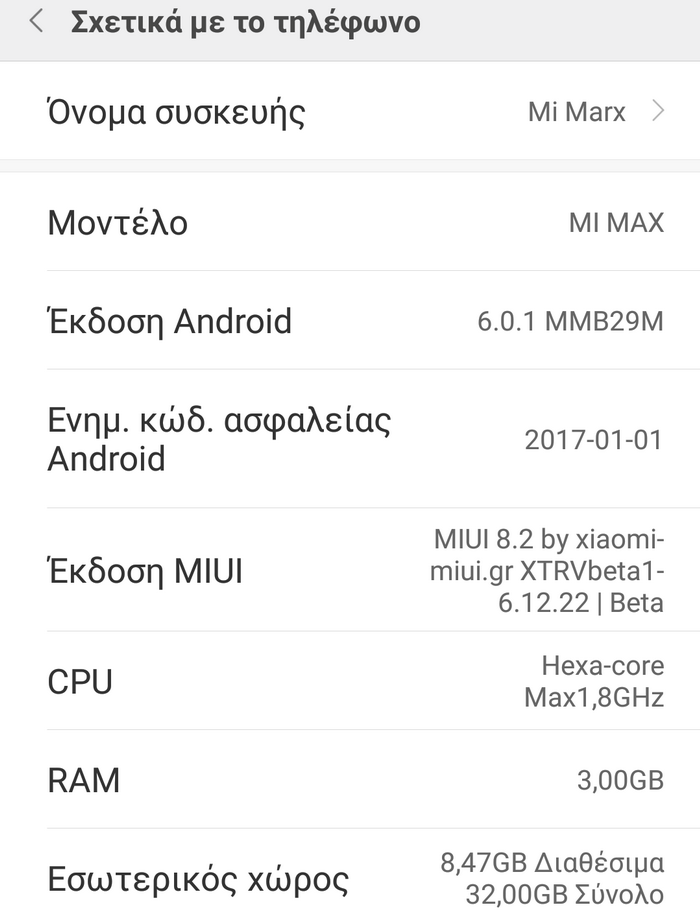Tap the Έκδοση MIUI row

tap(350, 570)
